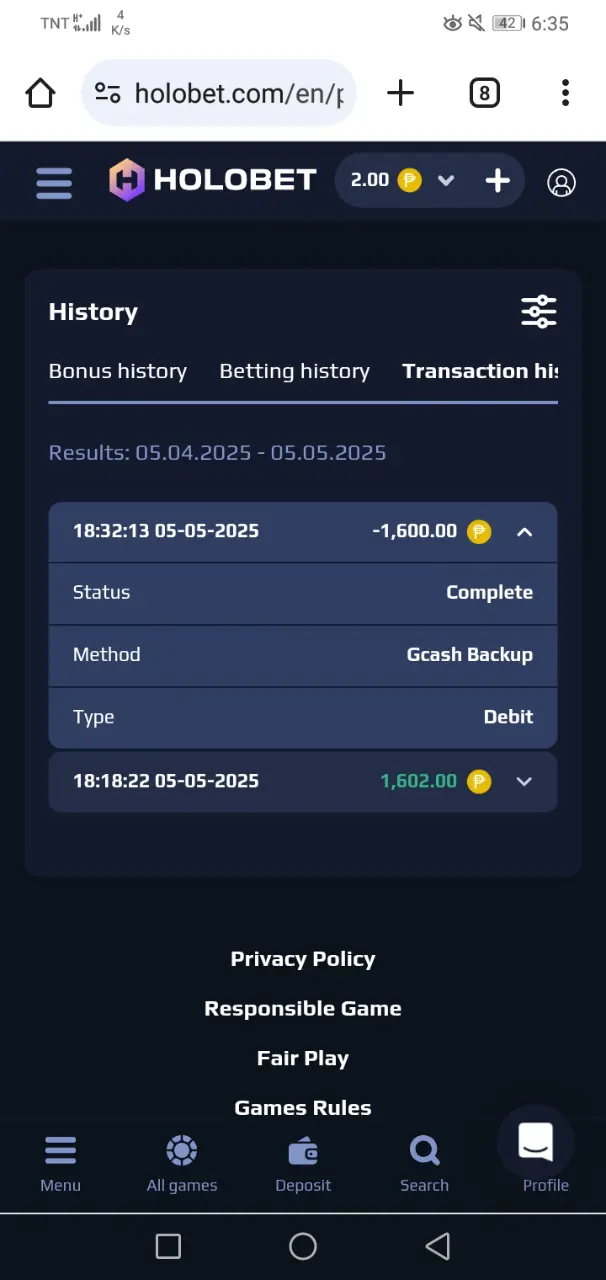Open the Privacy Policy link
Screen dimensions: 606x1280
click(x=303, y=959)
